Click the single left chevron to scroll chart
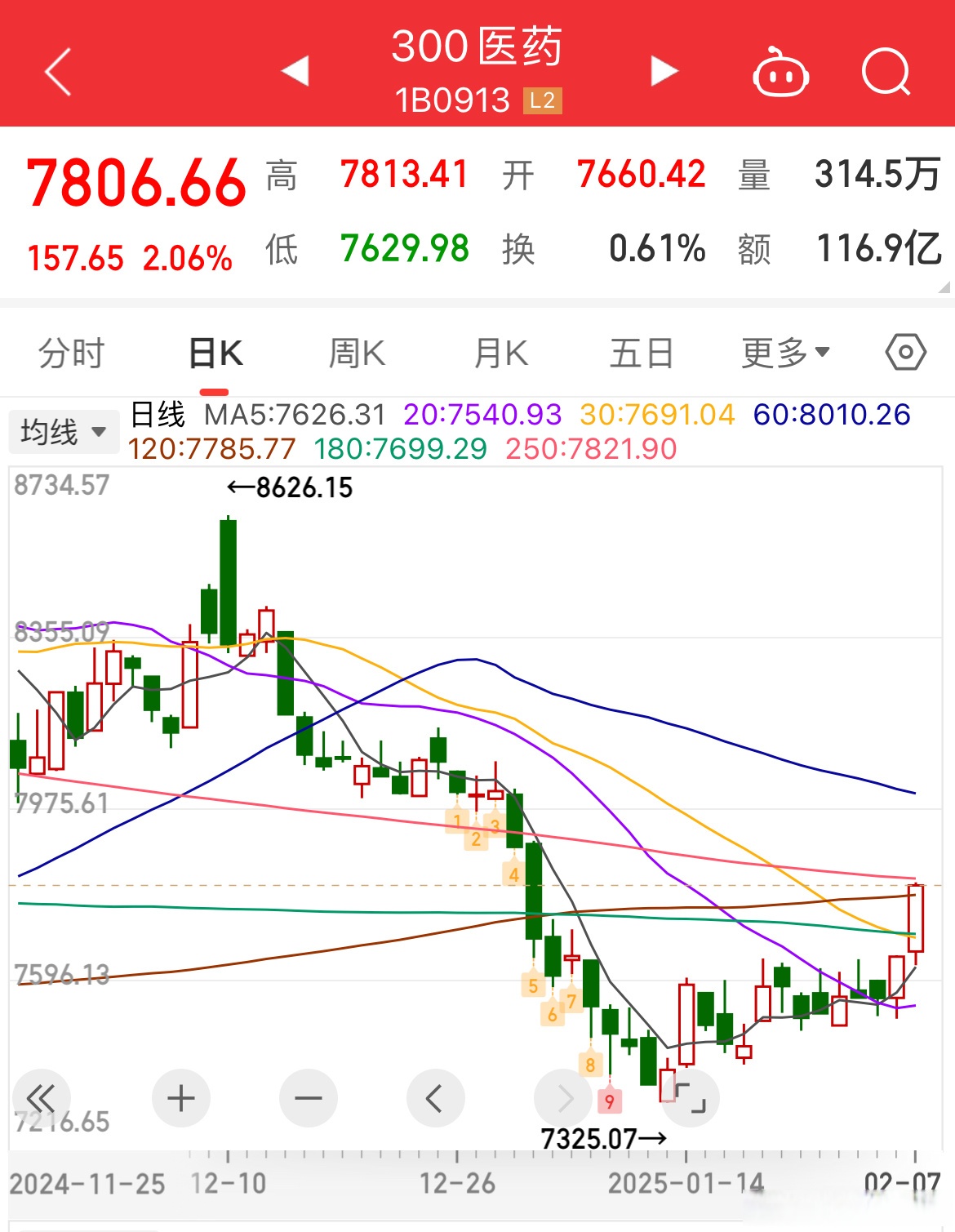 pyautogui.click(x=436, y=1098)
